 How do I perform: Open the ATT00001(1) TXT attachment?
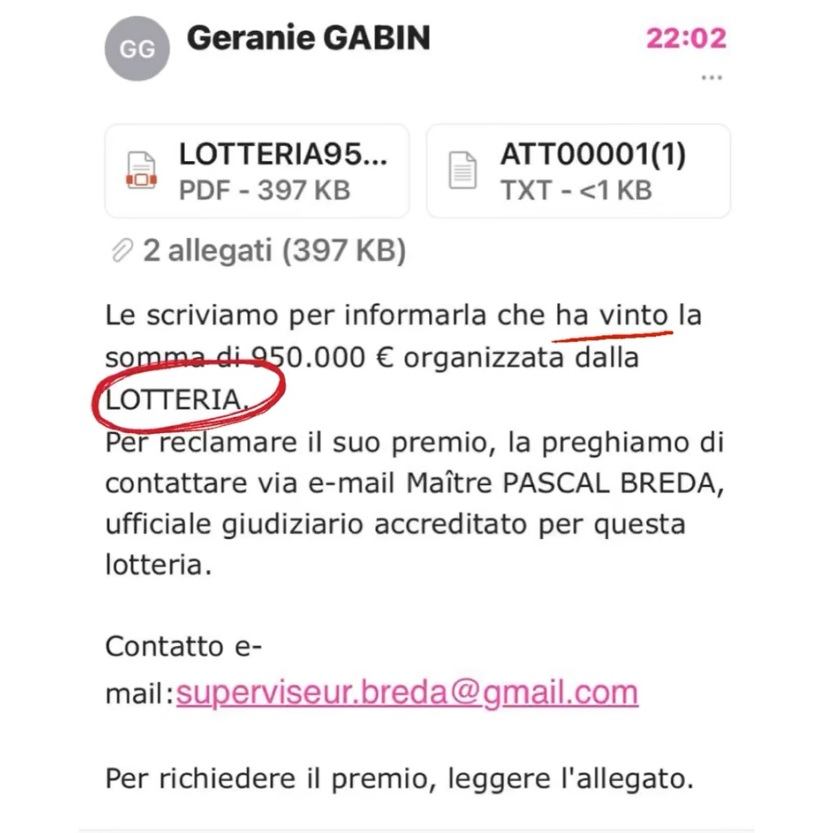578,171
